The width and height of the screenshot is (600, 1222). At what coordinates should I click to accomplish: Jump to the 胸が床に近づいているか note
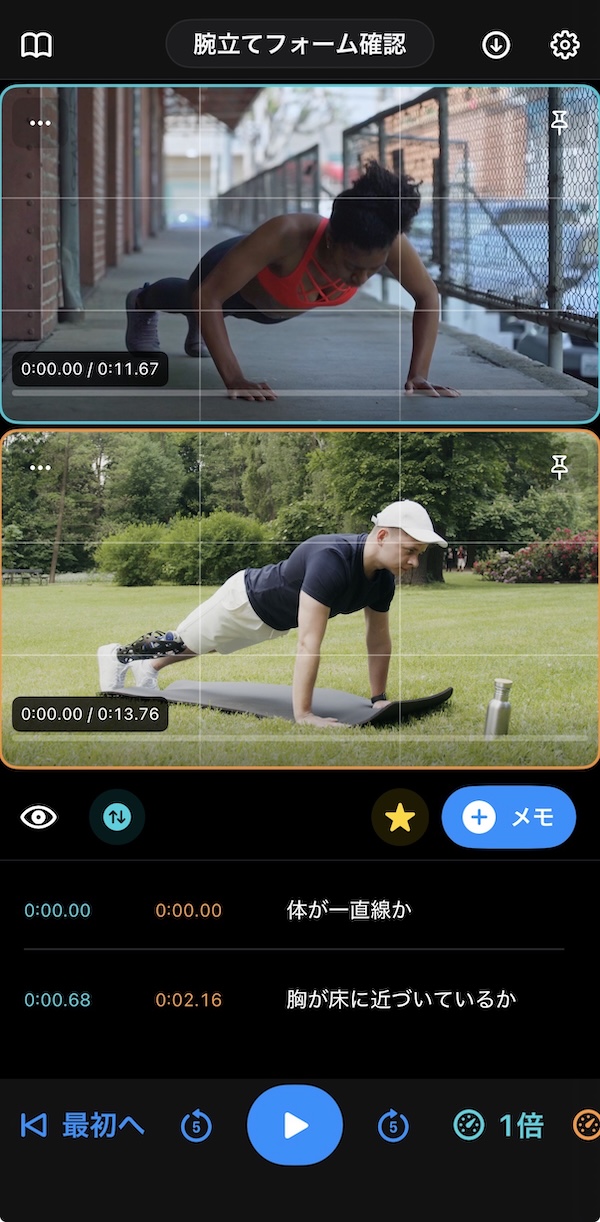coord(400,999)
